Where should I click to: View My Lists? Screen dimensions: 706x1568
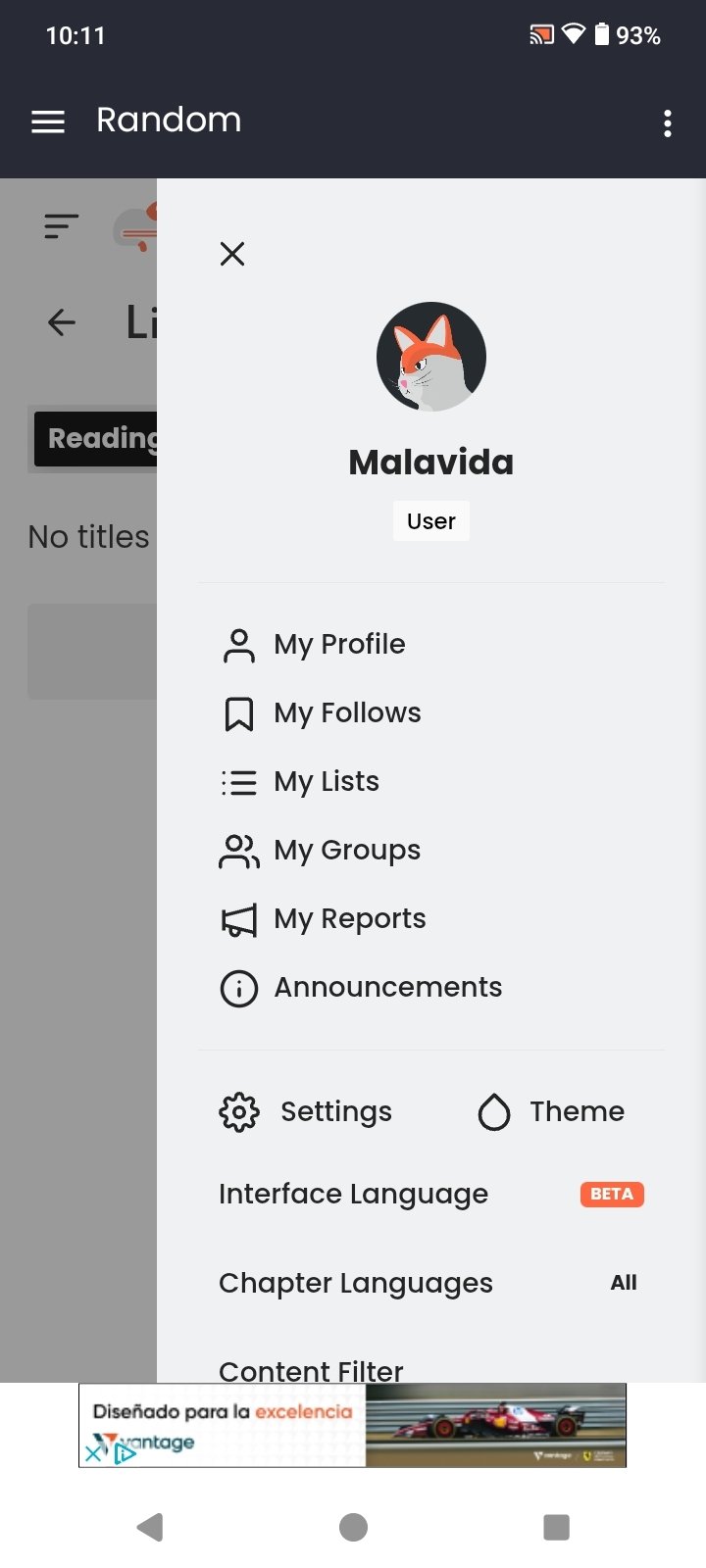(326, 782)
